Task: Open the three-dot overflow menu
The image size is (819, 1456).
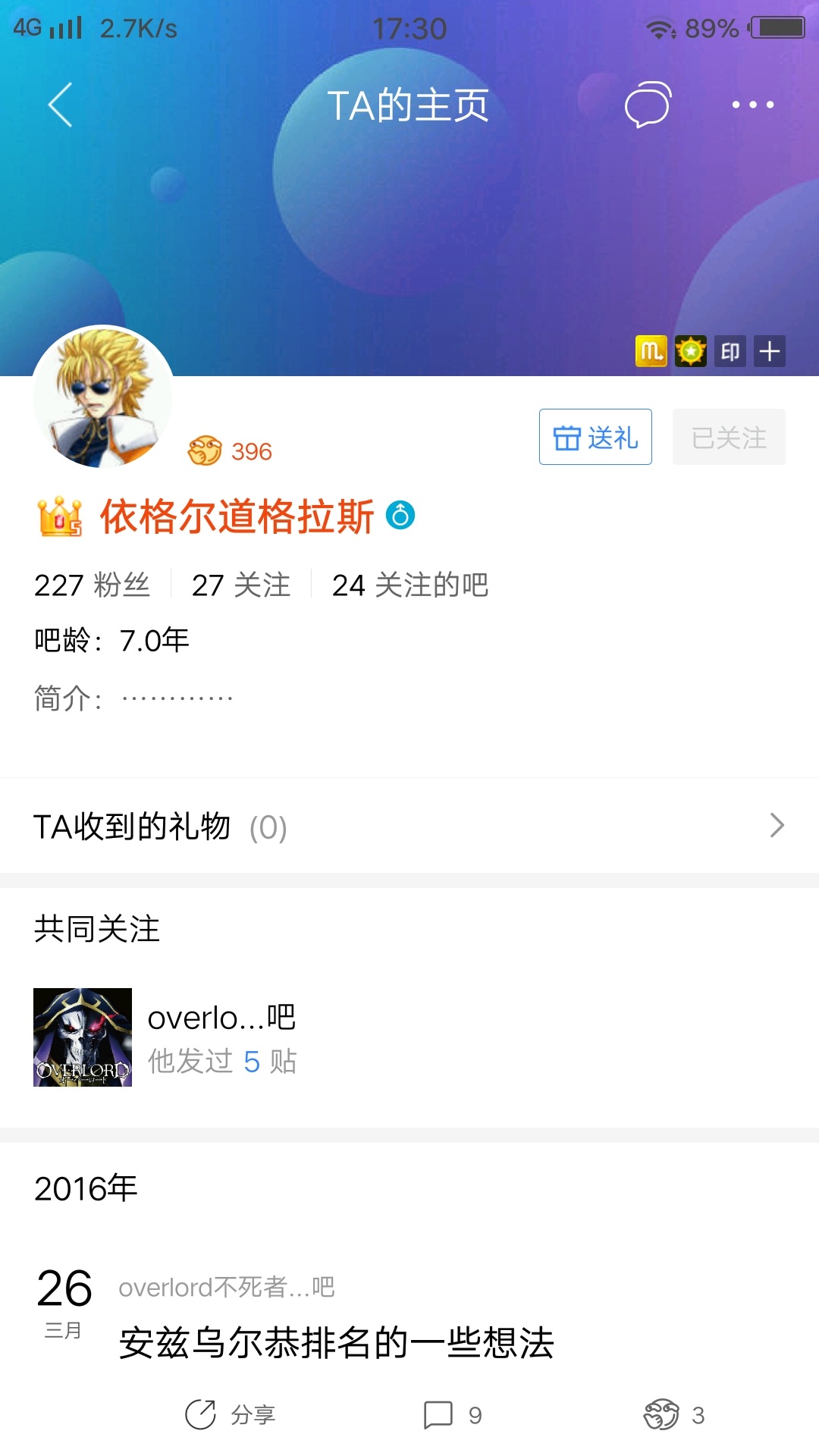Action: [752, 105]
